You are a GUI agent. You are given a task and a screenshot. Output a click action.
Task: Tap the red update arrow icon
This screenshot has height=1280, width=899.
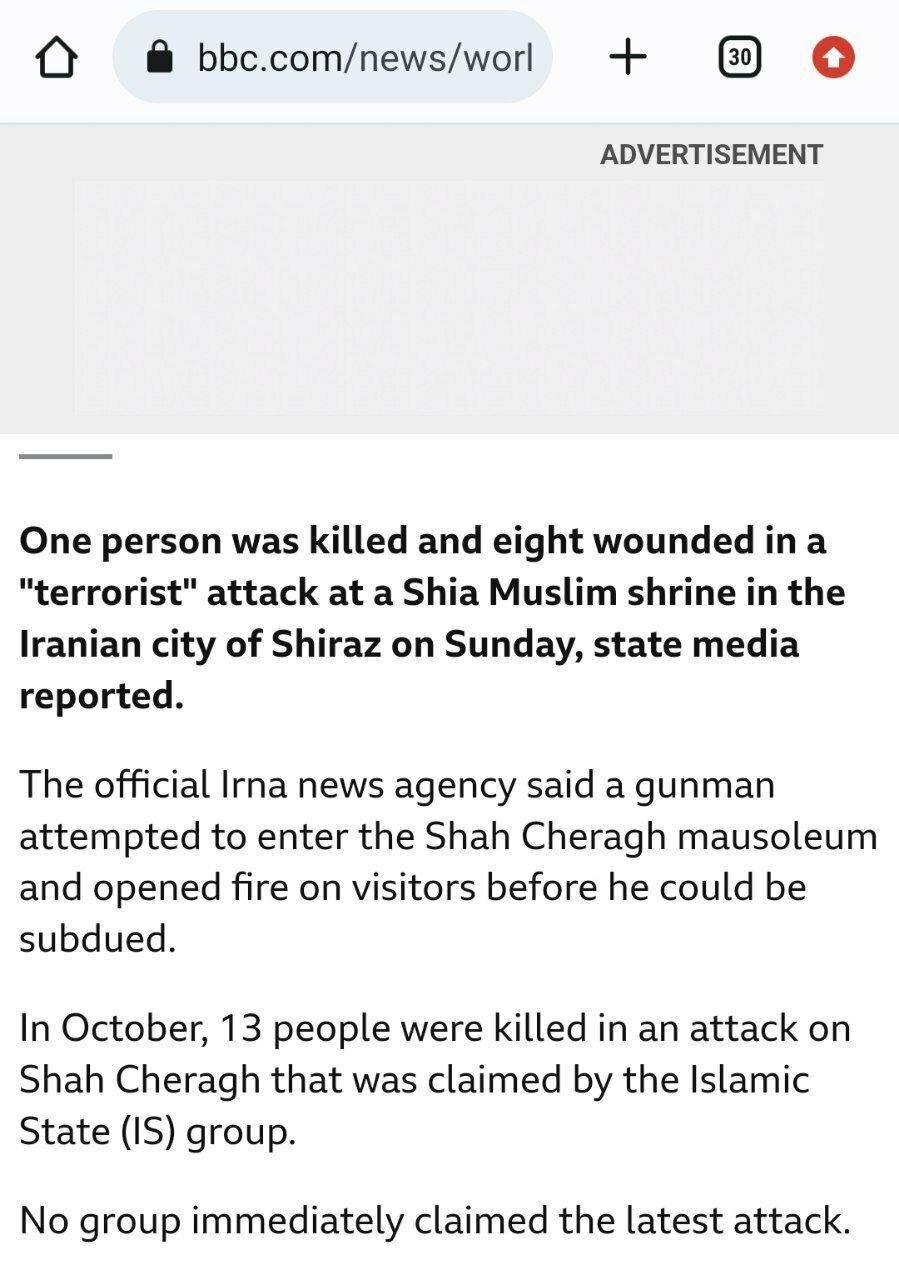(833, 59)
